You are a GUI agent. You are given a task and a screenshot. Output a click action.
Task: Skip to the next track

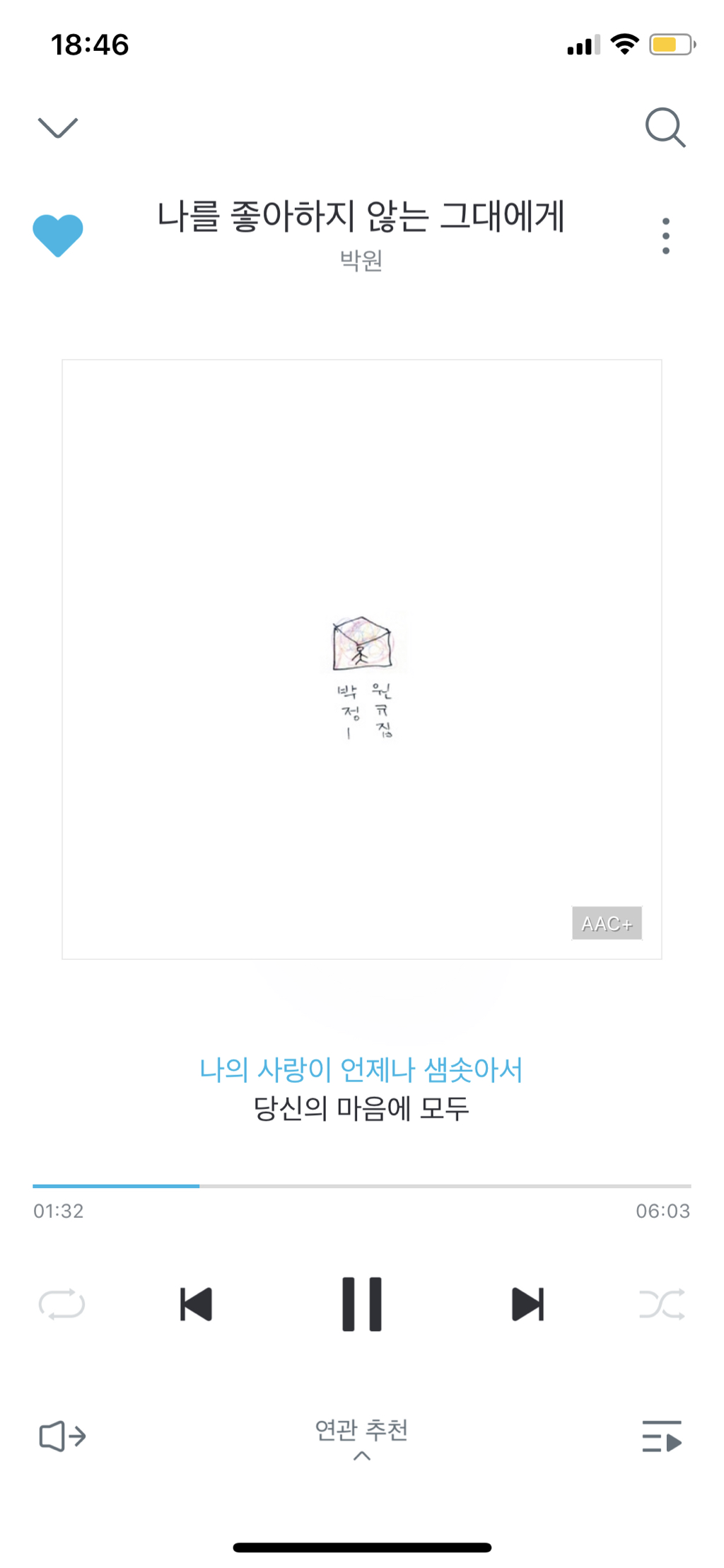527,1303
